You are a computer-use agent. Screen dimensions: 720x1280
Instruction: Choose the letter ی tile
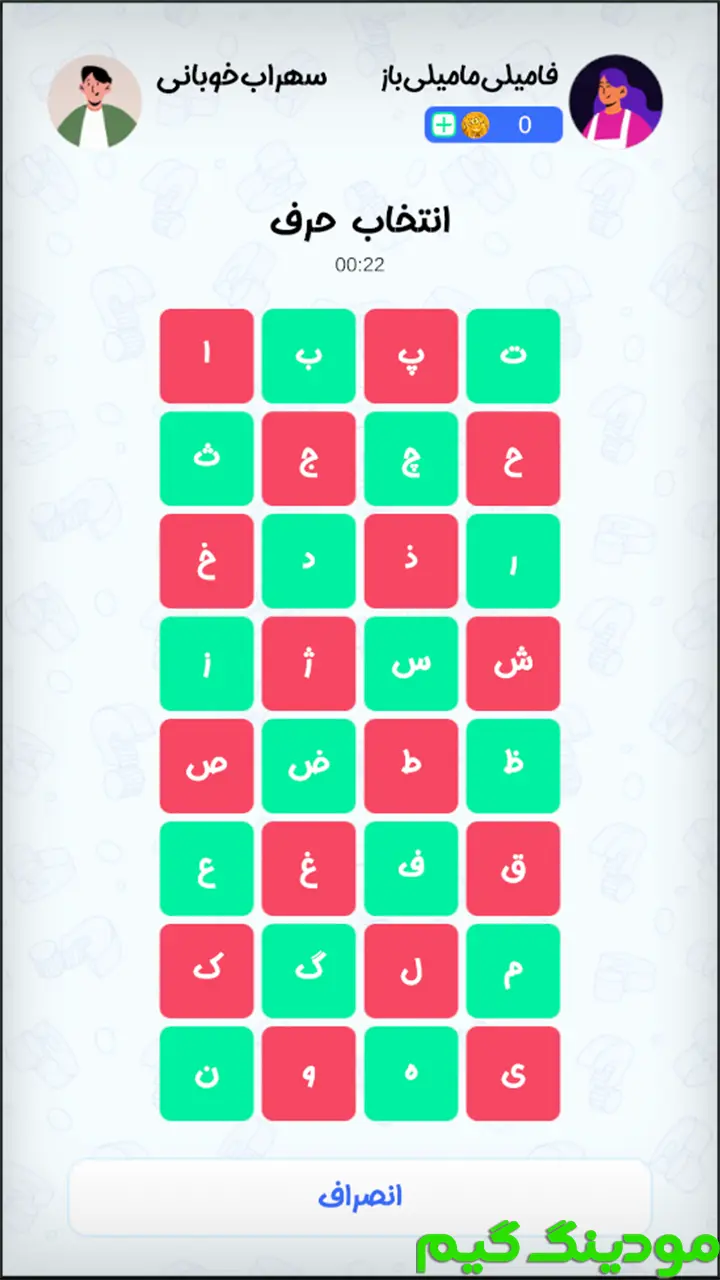513,1074
